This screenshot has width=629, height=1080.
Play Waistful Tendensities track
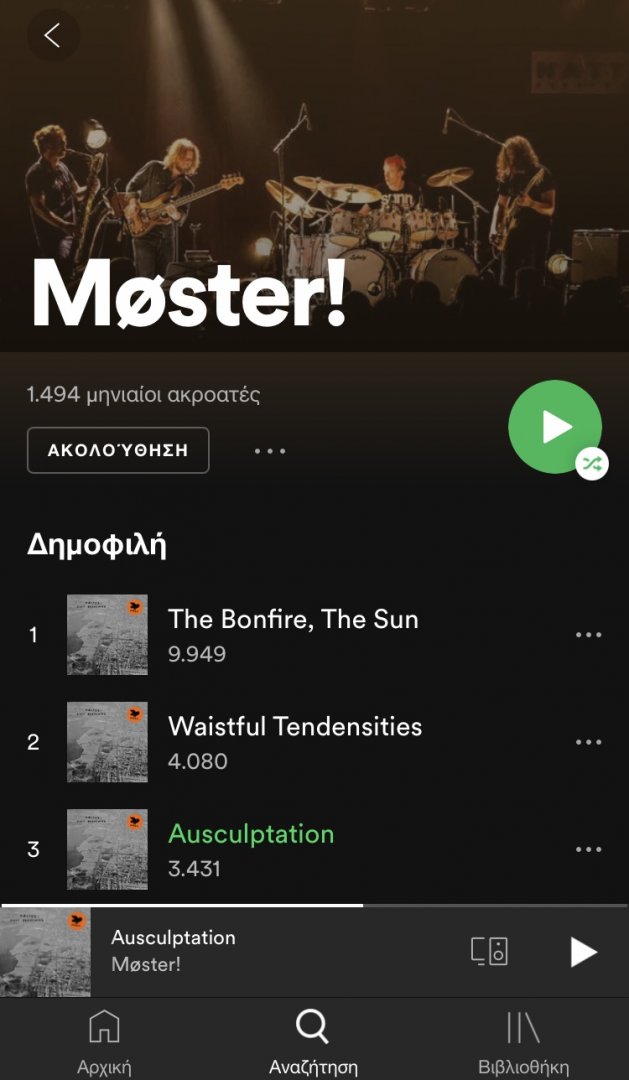[294, 741]
